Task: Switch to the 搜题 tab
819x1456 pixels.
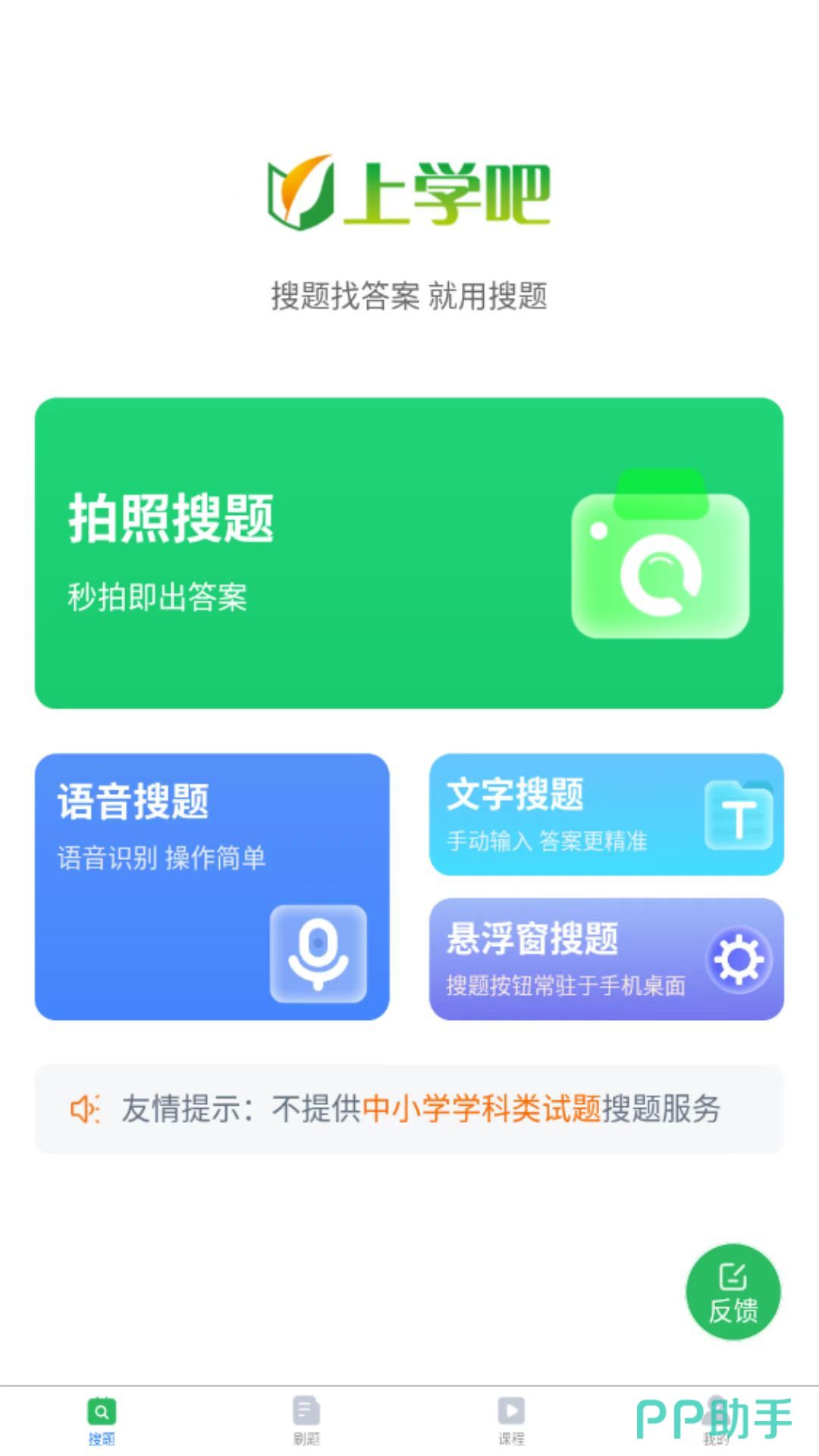Action: point(102,1420)
